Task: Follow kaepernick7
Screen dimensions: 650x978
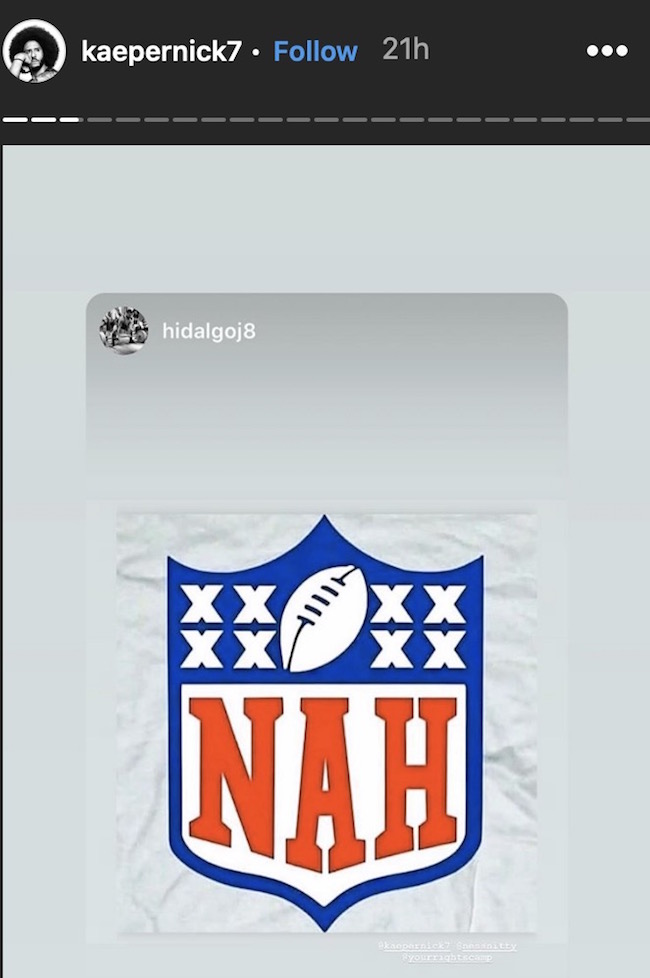Action: point(315,51)
